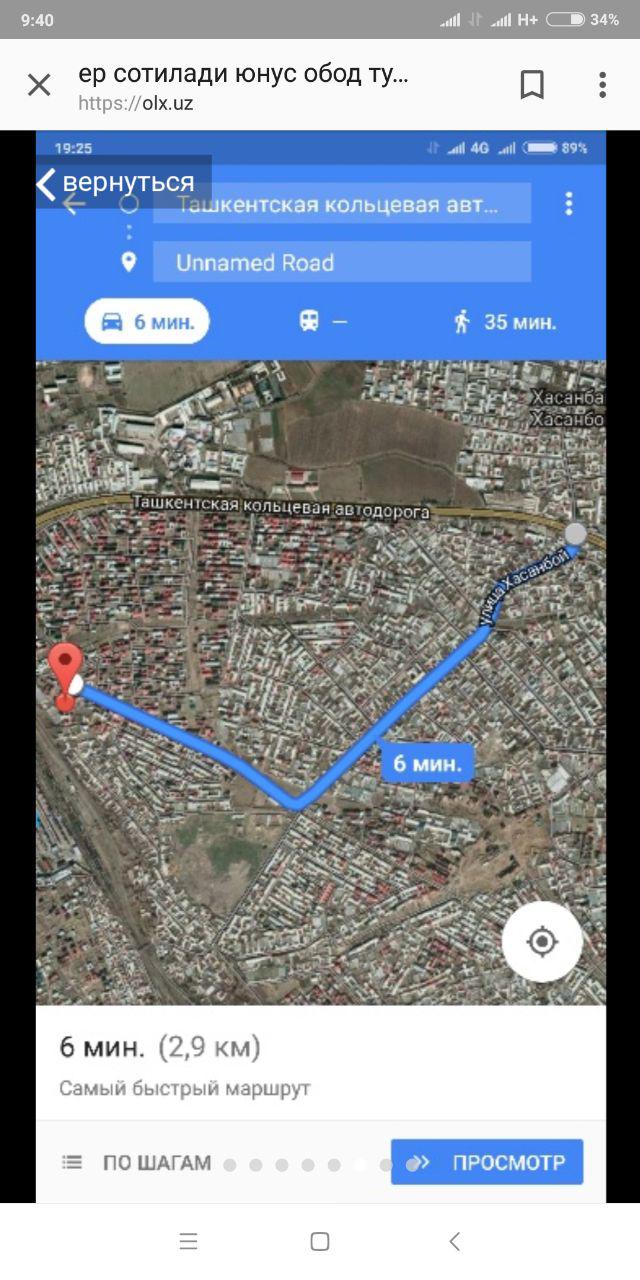Go to the home screen
This screenshot has width=640, height=1280.
[x=320, y=1241]
